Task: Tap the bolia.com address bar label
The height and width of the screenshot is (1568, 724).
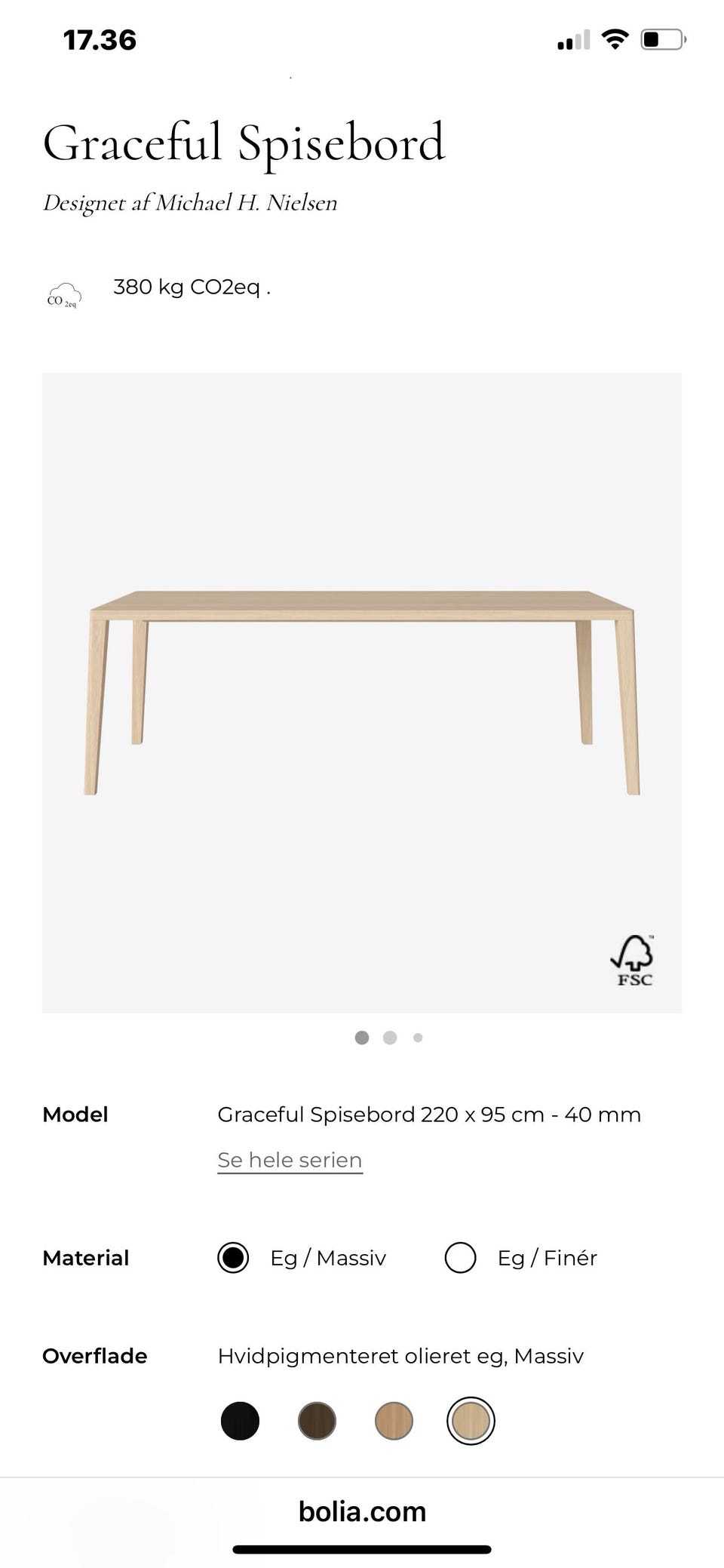Action: coord(362,1511)
